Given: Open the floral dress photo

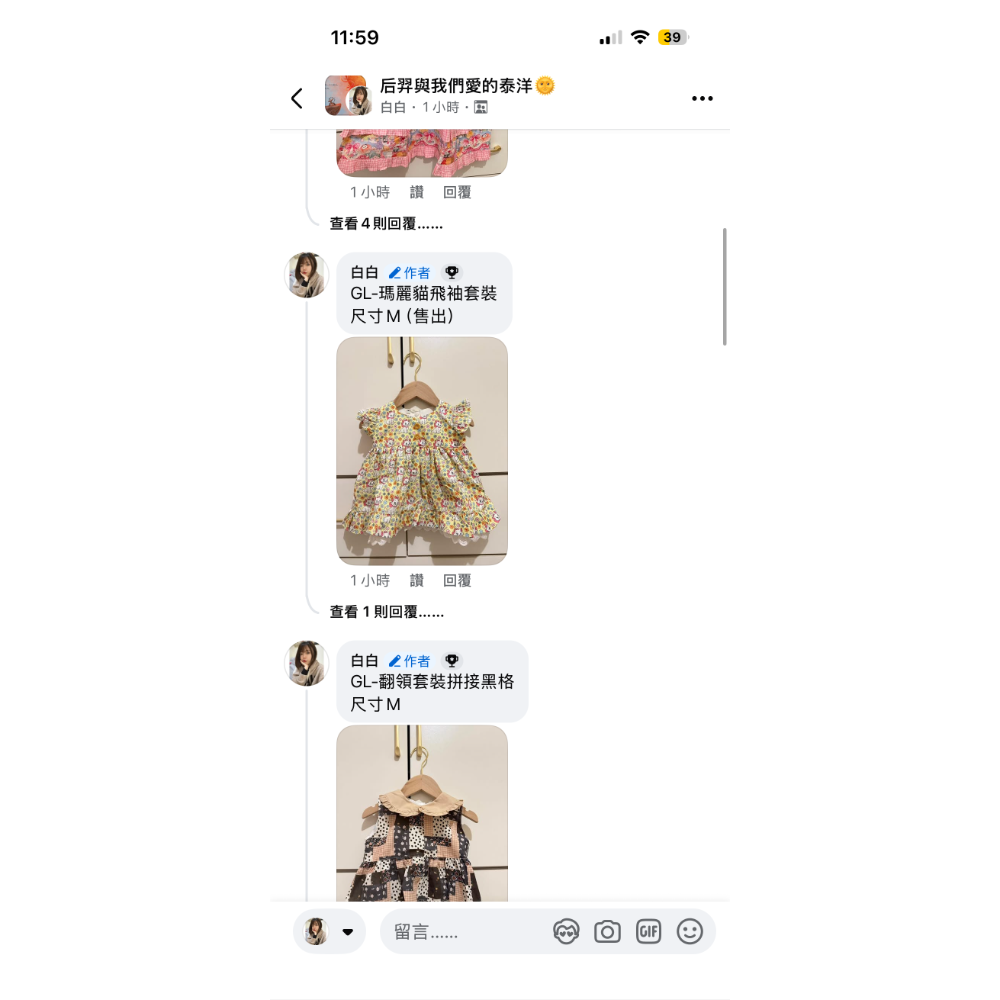Looking at the screenshot, I should coord(422,451).
